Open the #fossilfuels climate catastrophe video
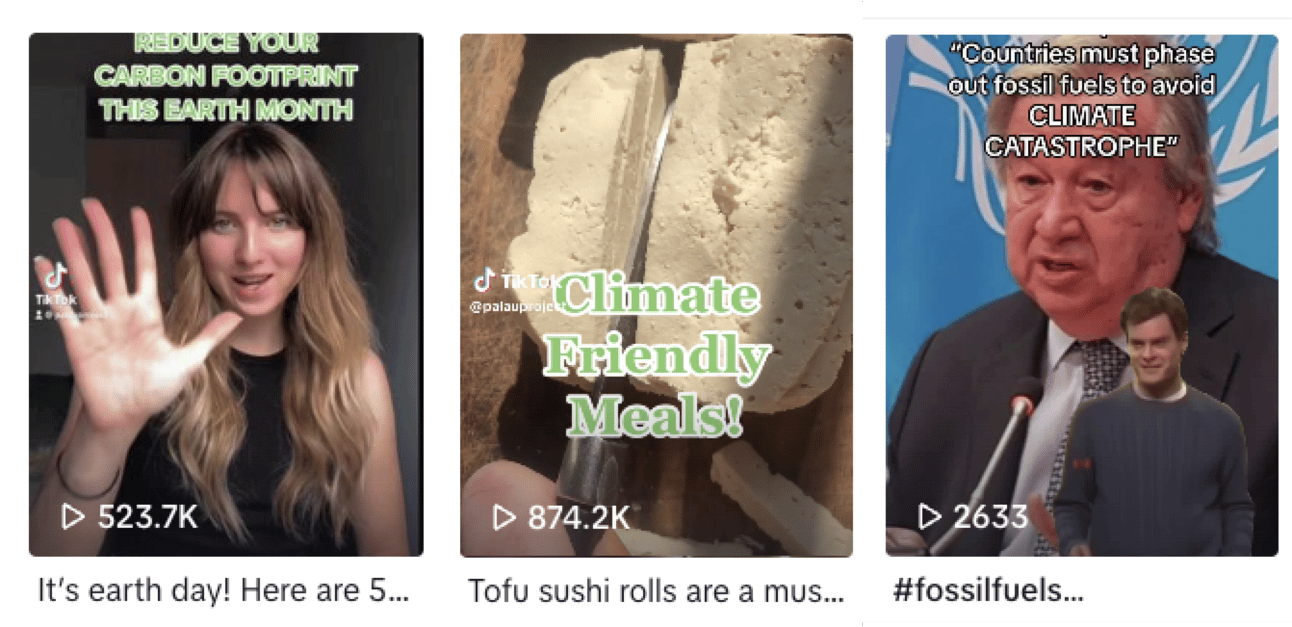This screenshot has width=1292, height=627. point(1081,295)
